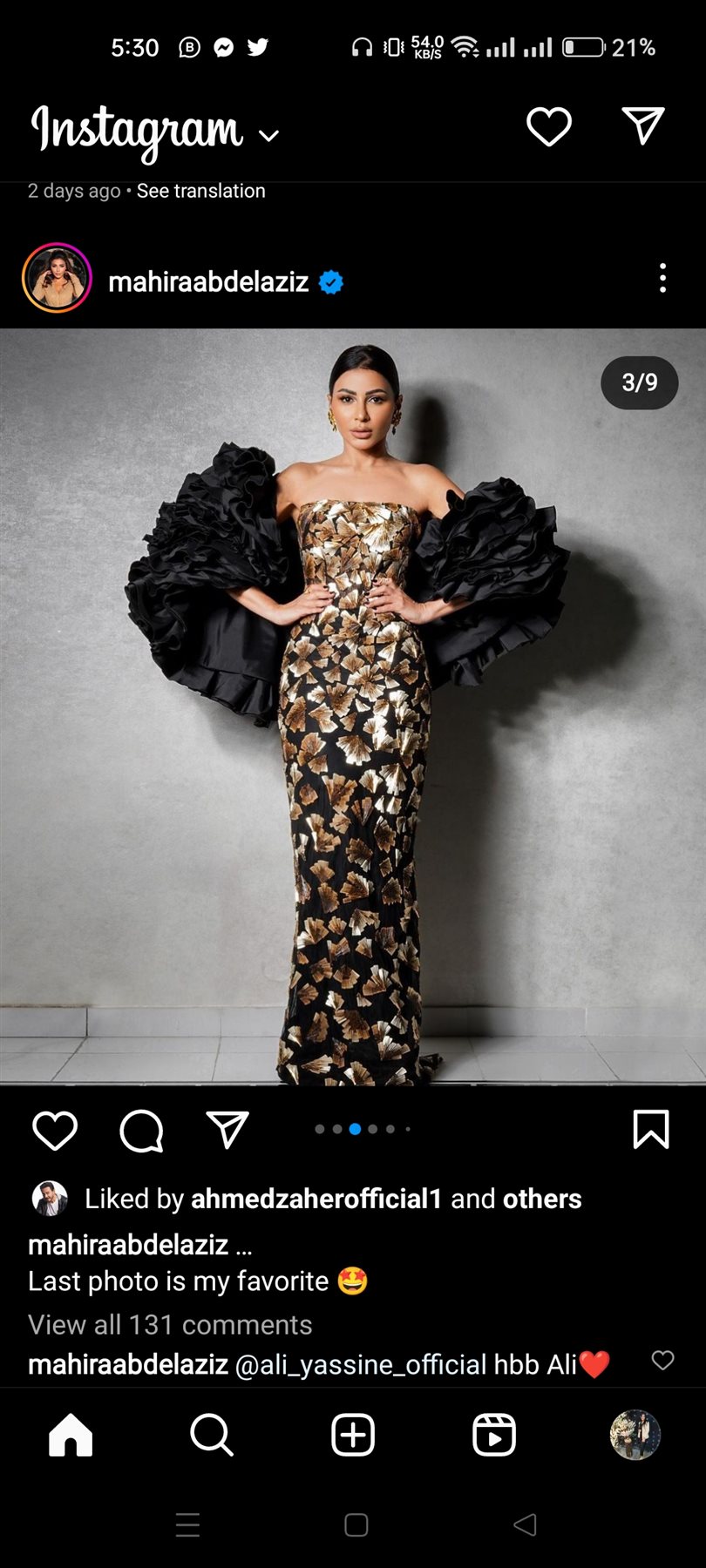Open your profile tab
706x1568 pixels.
coord(635,1435)
